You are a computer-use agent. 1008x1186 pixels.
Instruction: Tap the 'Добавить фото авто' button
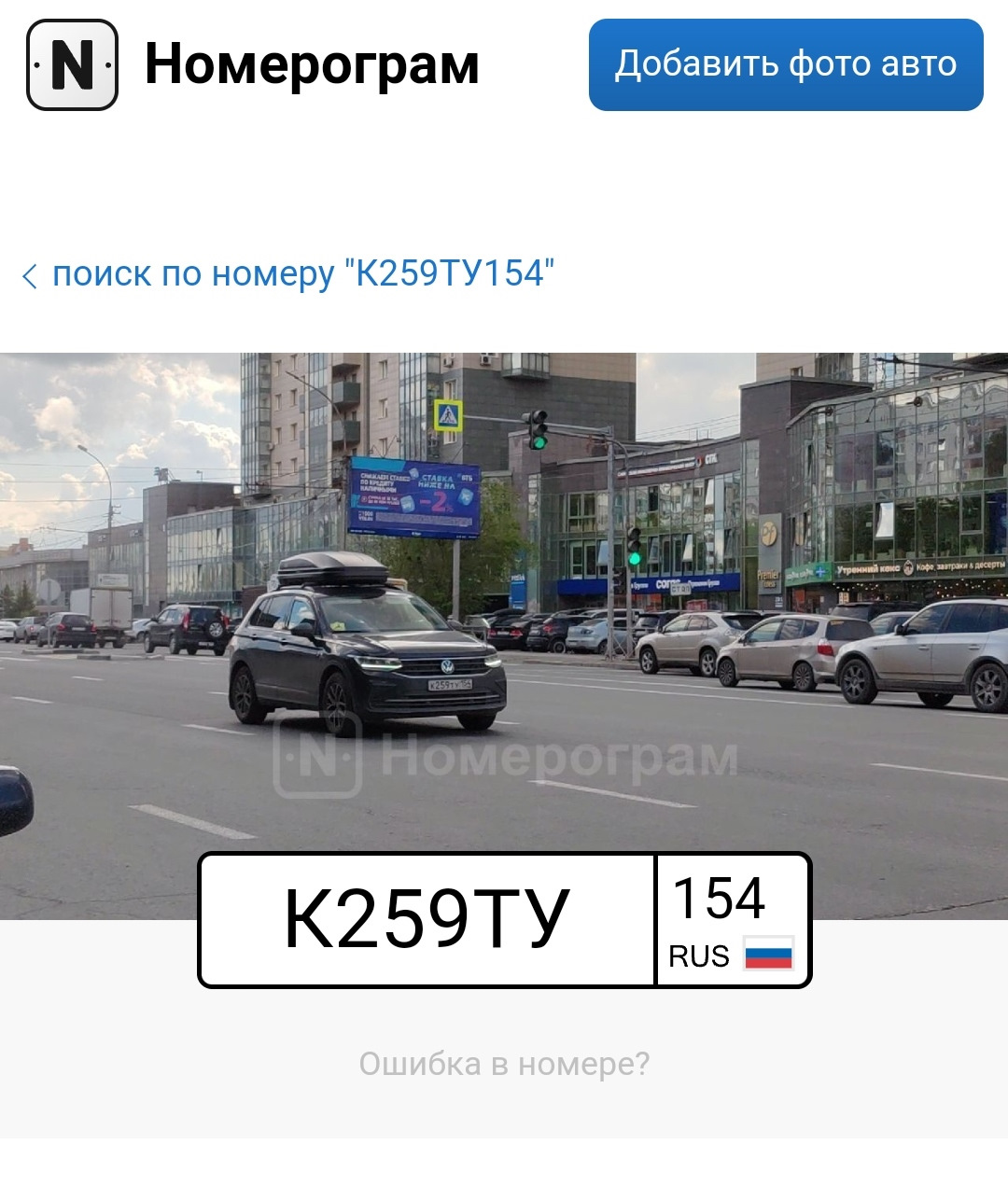pos(785,64)
